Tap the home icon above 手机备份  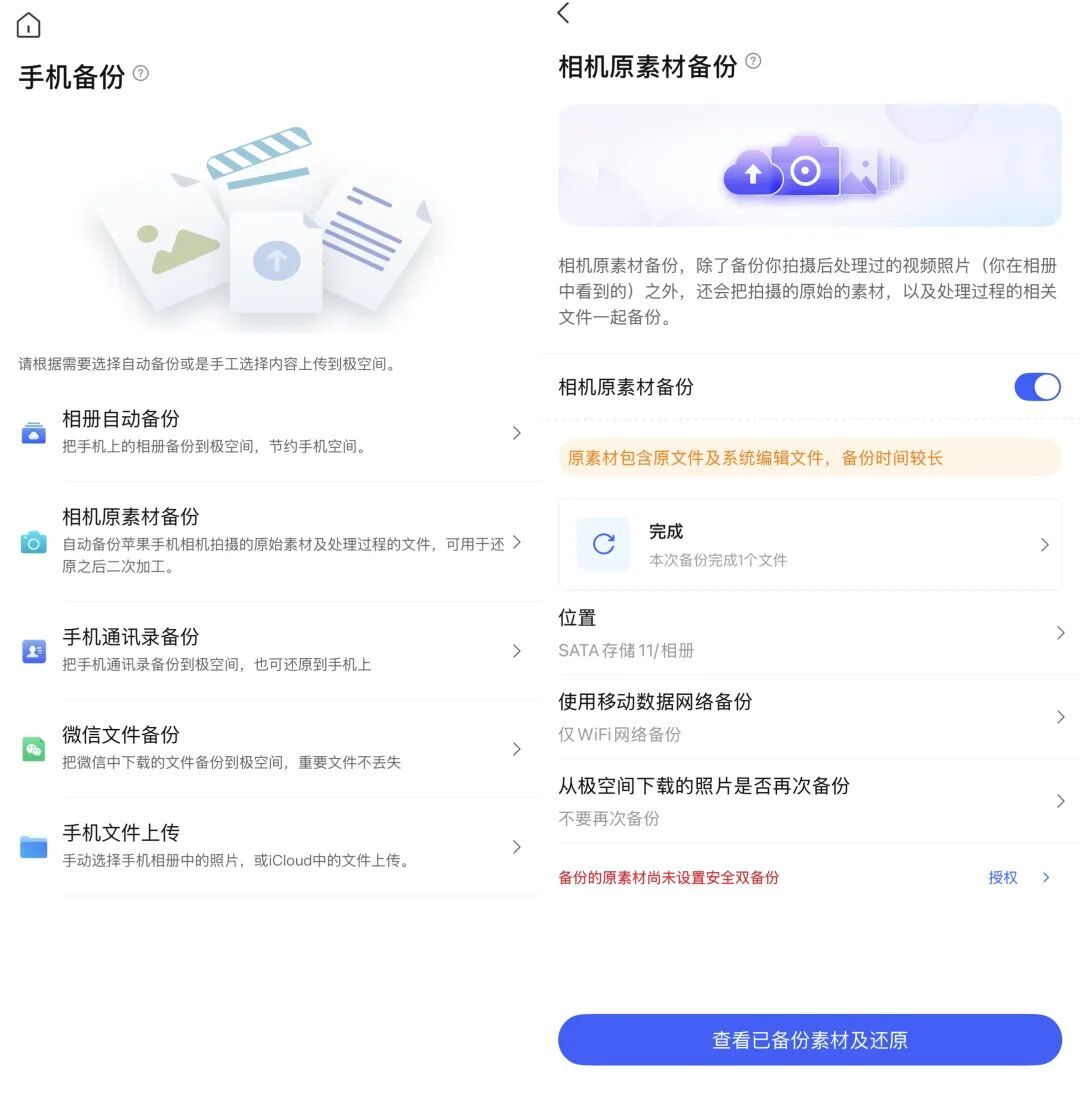point(29,25)
